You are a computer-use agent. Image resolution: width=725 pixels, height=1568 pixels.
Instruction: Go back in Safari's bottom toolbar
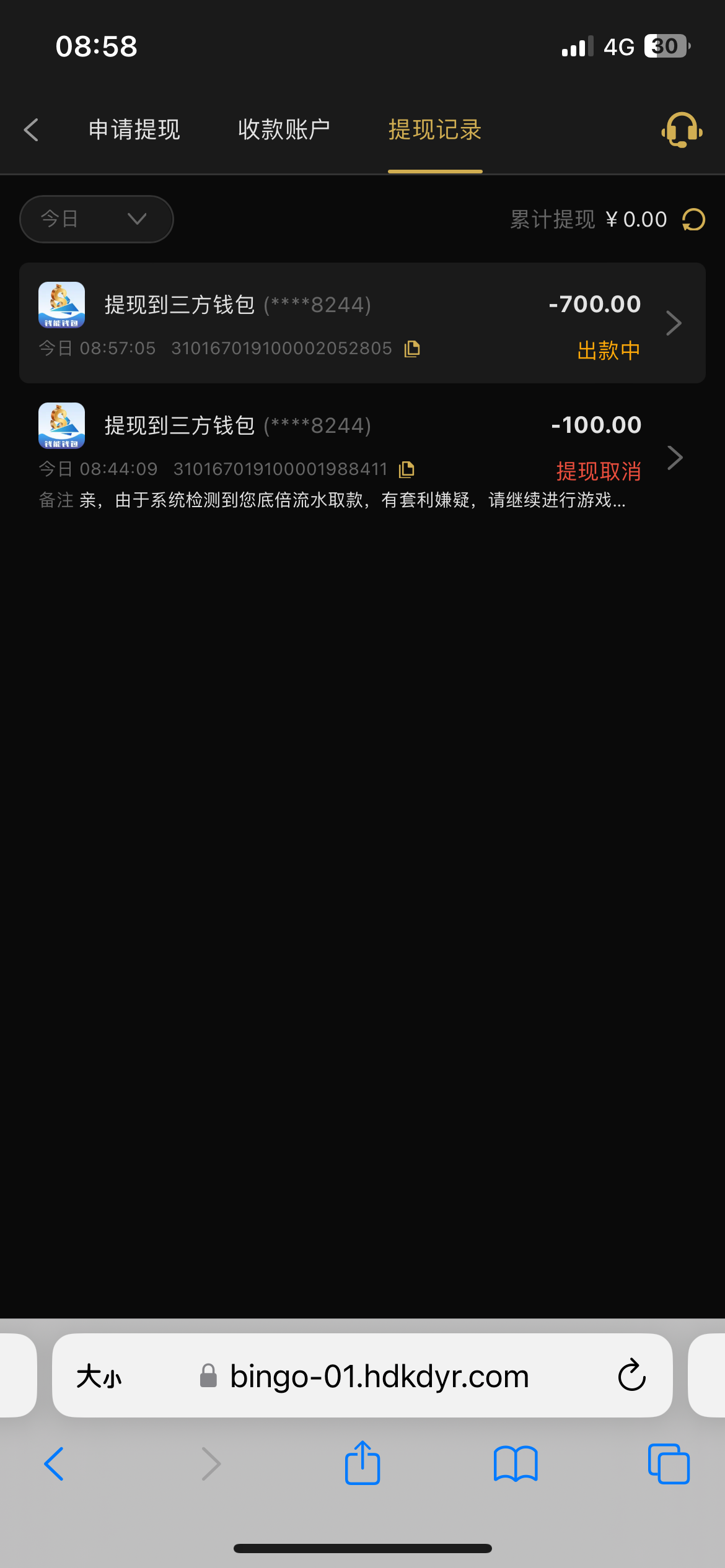(55, 1464)
